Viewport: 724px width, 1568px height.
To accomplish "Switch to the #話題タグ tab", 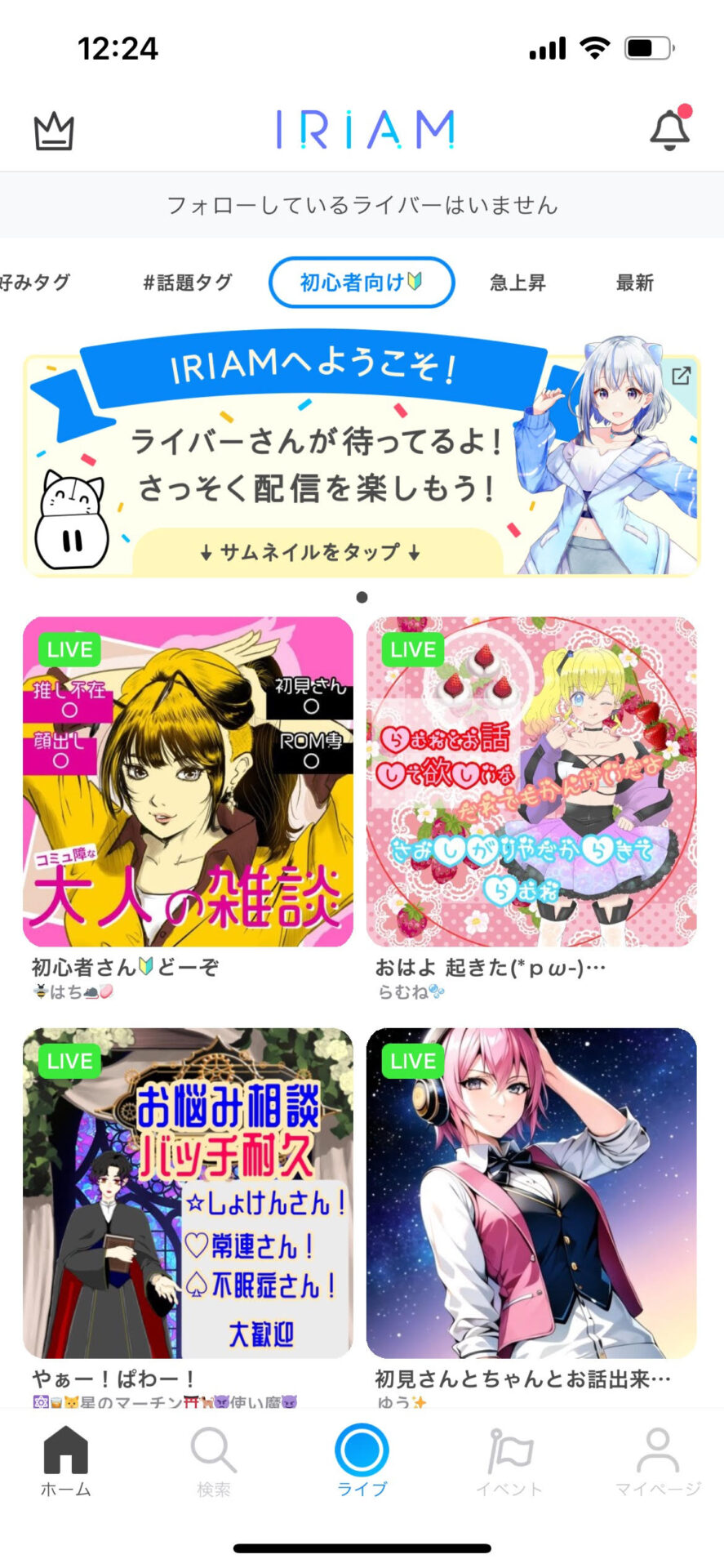I will [188, 283].
